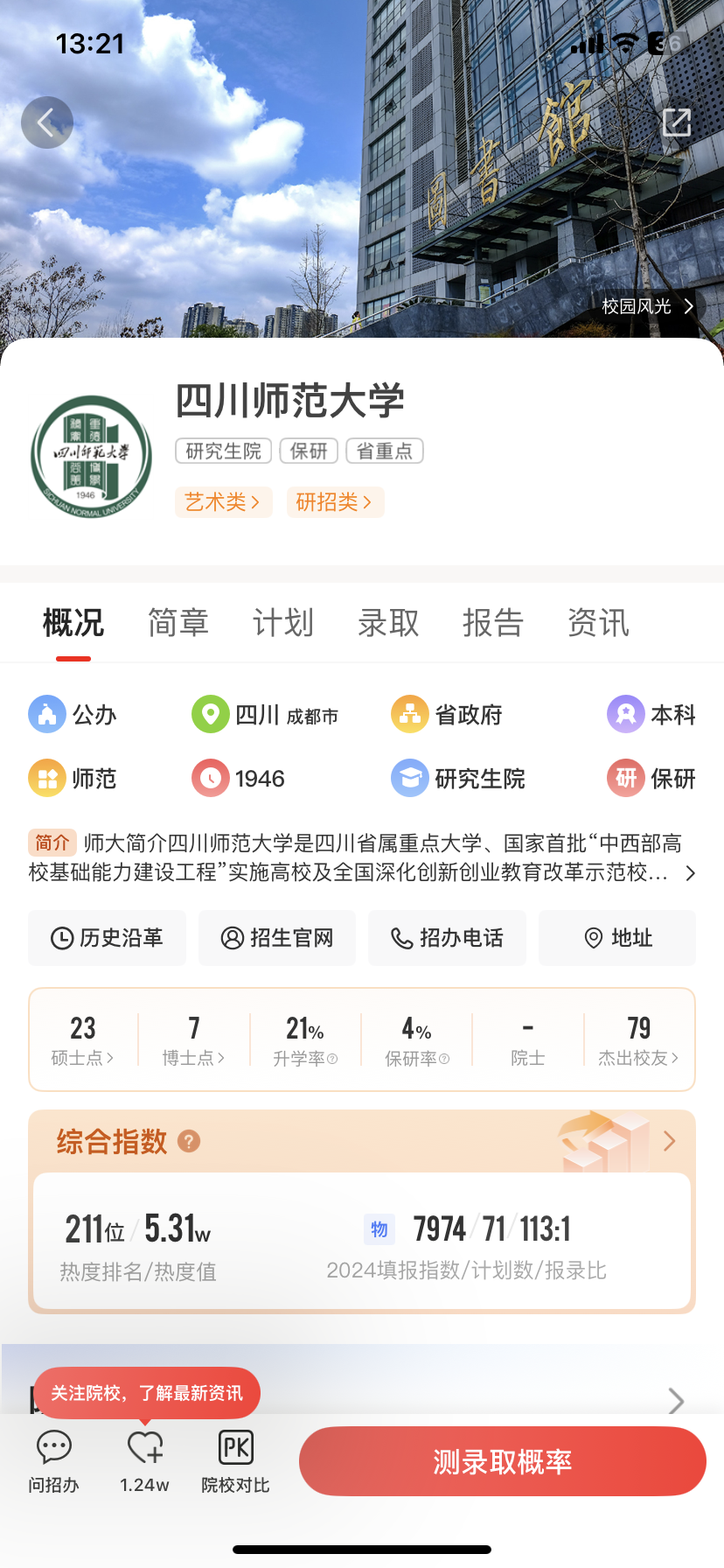This screenshot has height=1568, width=724.
Task: Switch to the 资讯 tab
Action: [x=598, y=623]
